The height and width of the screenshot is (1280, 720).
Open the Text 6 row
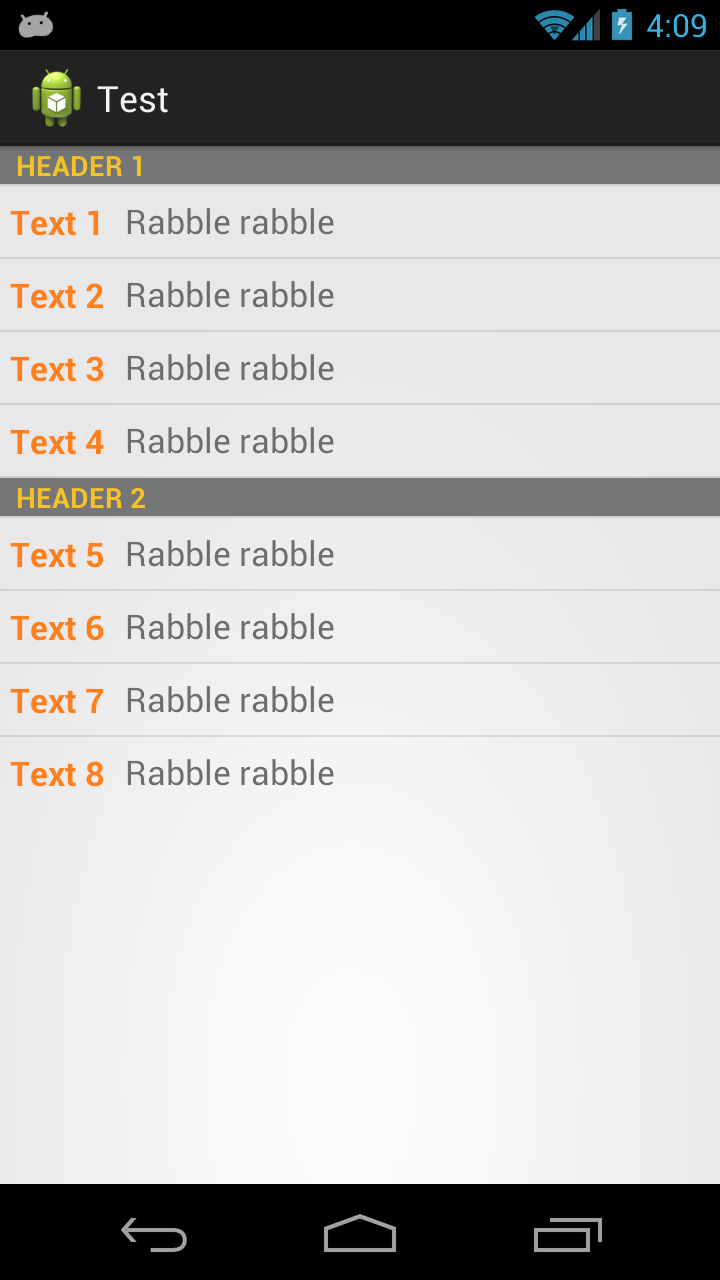(360, 627)
